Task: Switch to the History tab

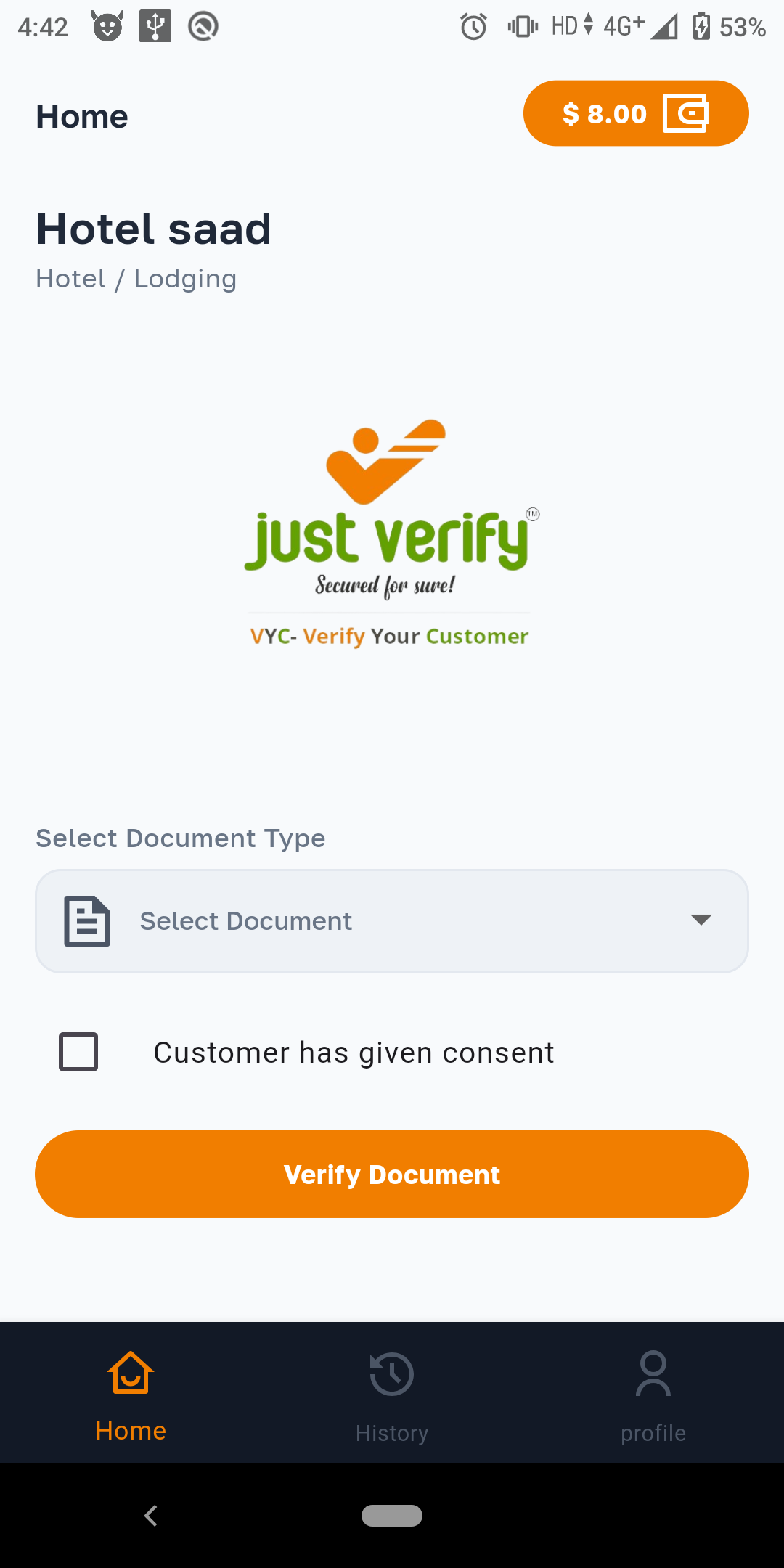Action: point(392,1395)
